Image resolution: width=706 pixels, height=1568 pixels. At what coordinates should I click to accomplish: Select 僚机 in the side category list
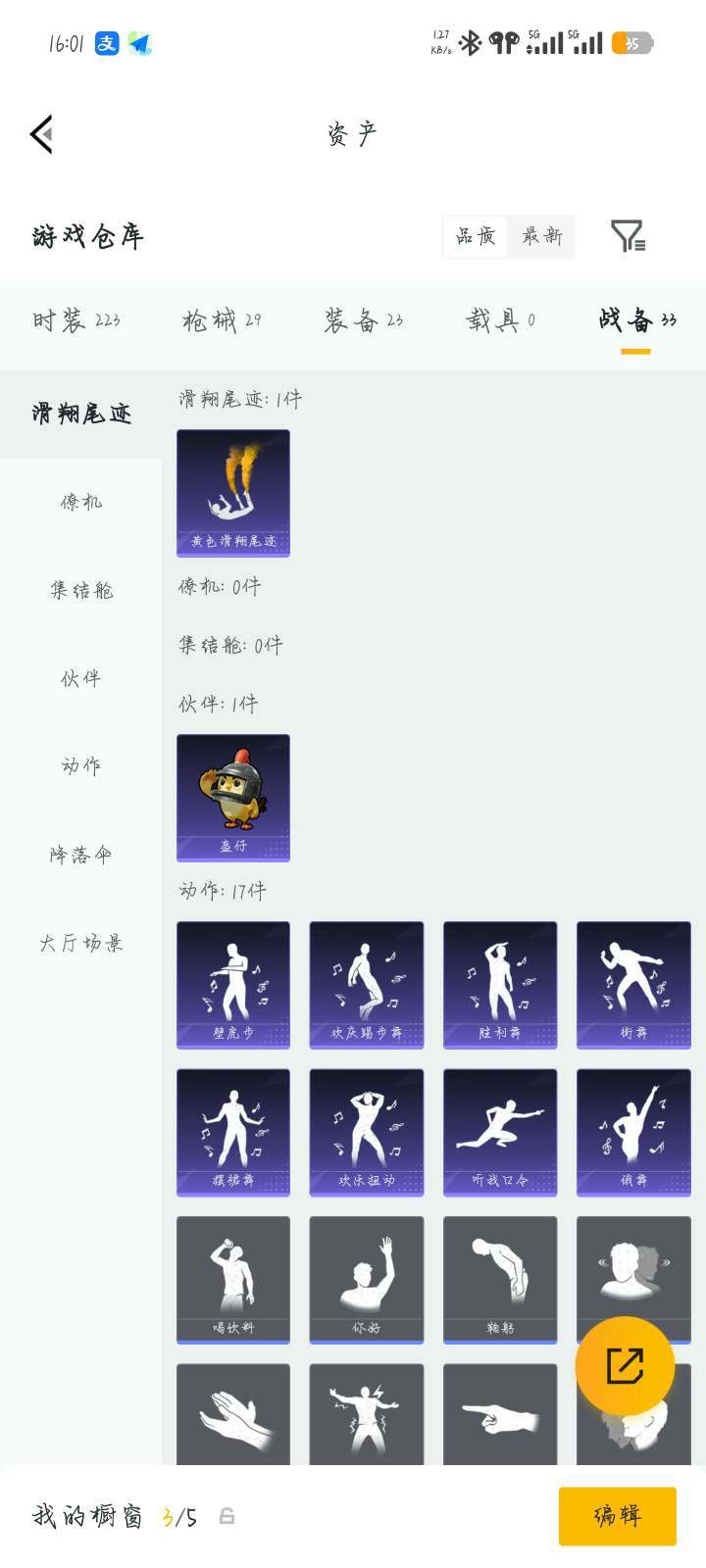click(x=80, y=502)
